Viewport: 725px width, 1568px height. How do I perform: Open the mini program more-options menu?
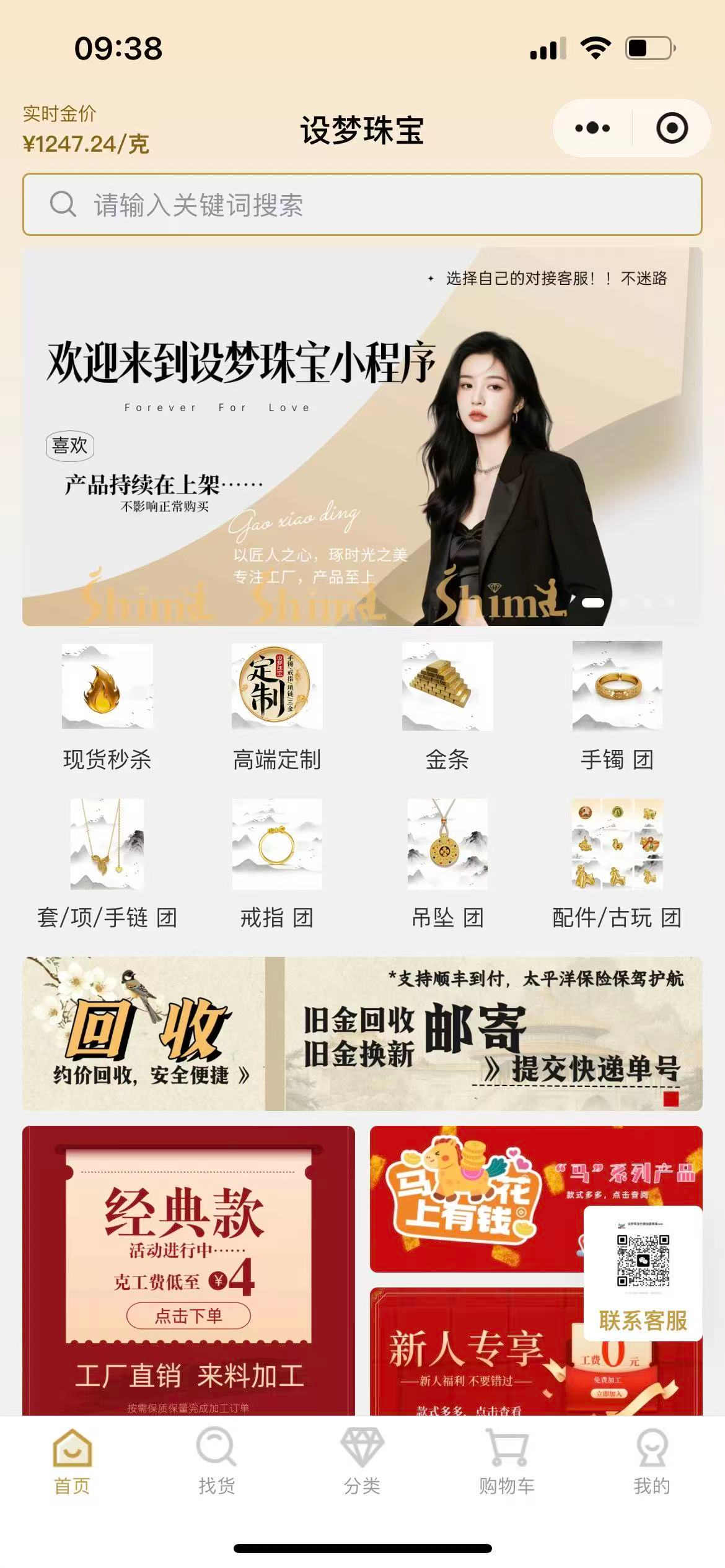(x=592, y=128)
